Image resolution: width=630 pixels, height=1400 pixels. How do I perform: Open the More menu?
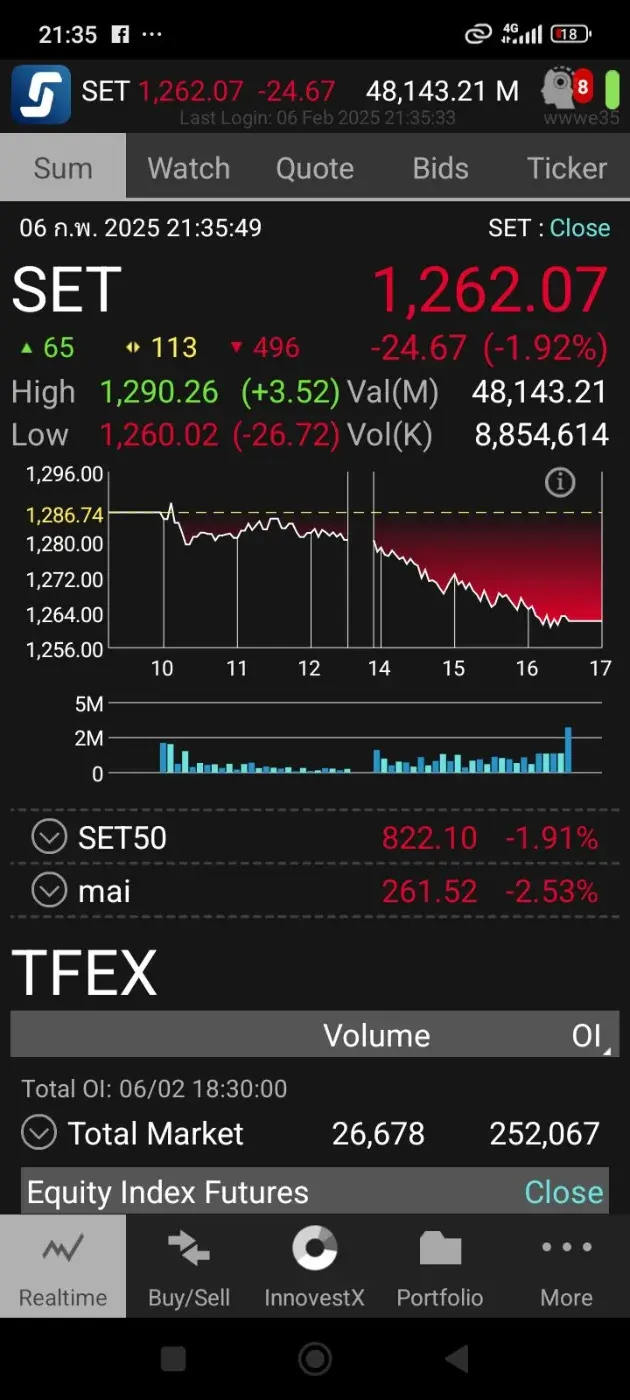[567, 1266]
